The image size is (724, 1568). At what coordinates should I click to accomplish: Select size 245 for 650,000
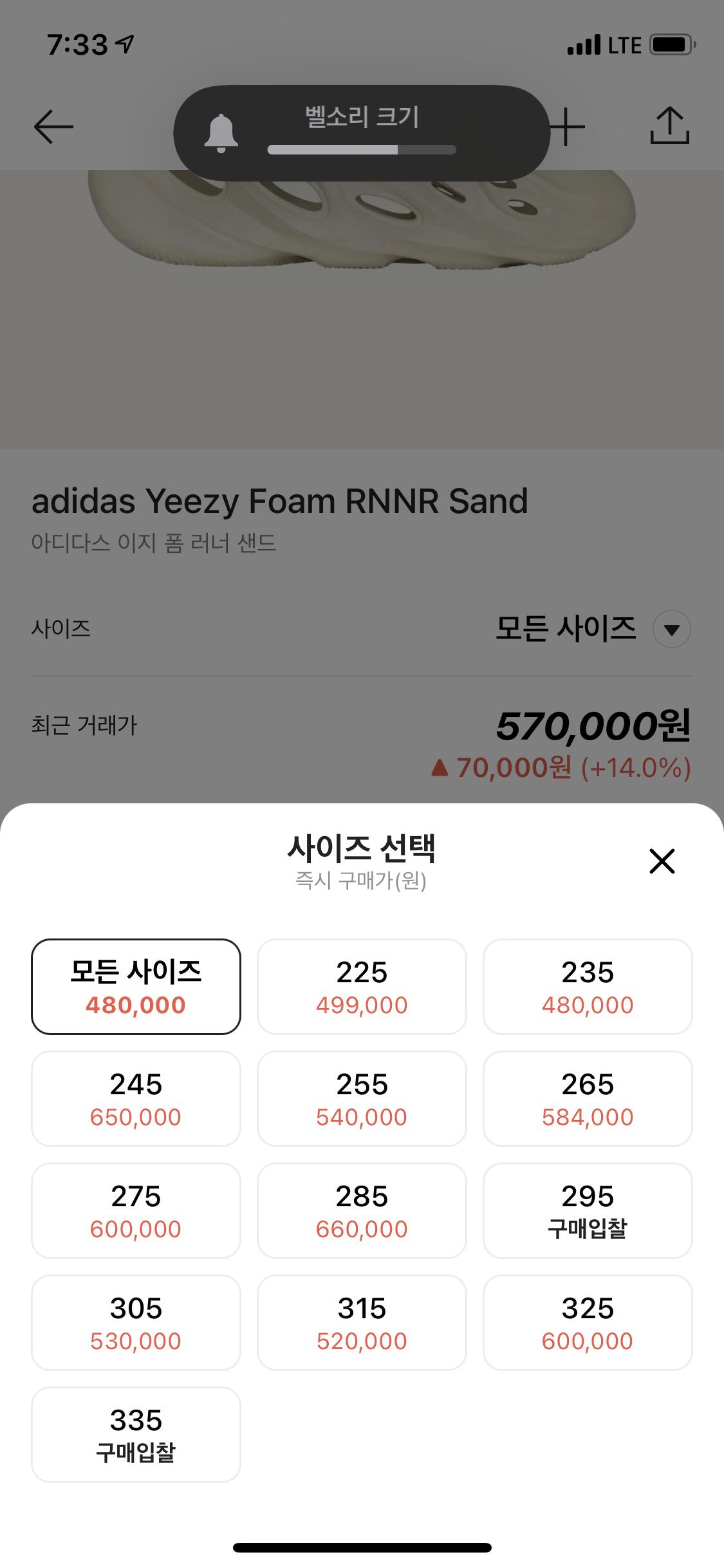coord(136,1099)
